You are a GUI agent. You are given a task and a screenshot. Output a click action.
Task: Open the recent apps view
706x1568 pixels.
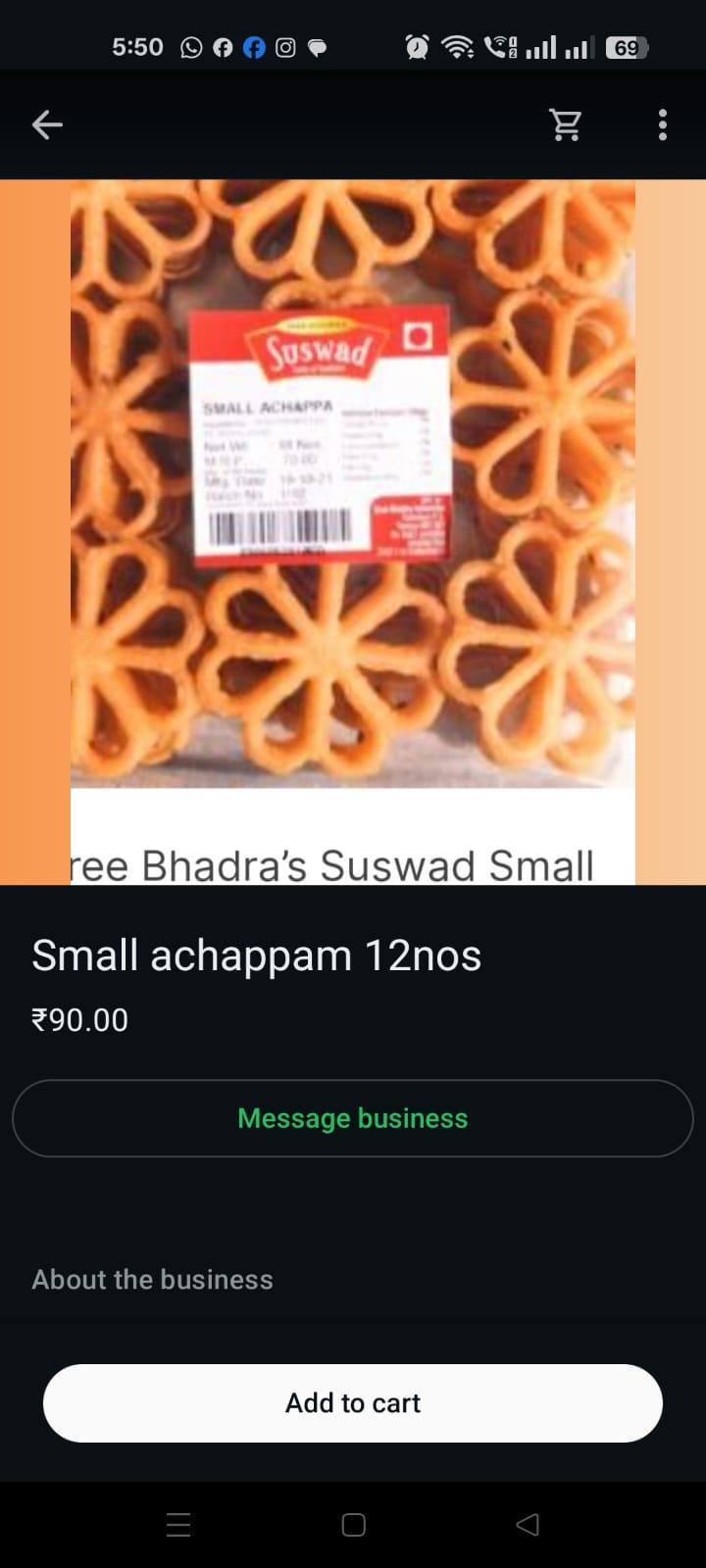(178, 1525)
